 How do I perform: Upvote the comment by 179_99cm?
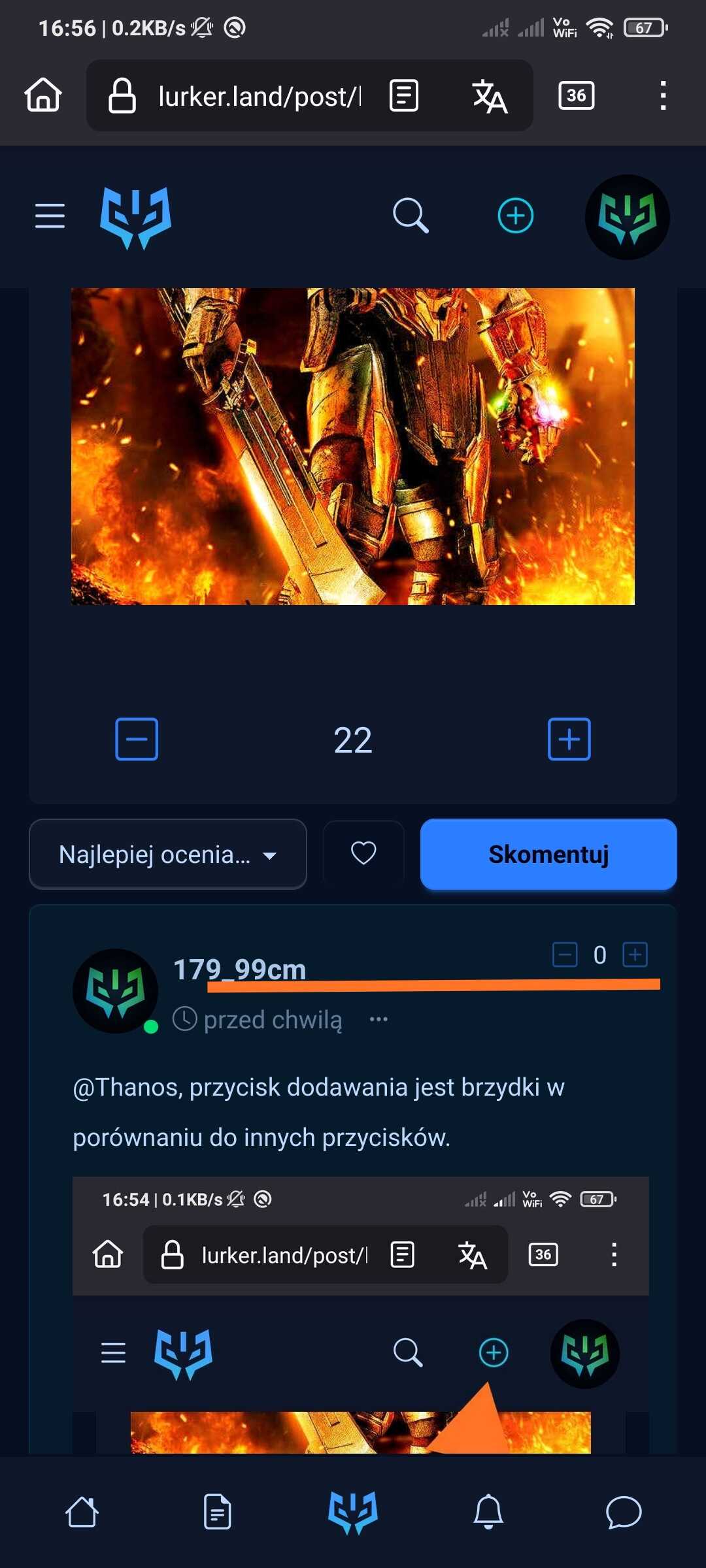(x=635, y=955)
